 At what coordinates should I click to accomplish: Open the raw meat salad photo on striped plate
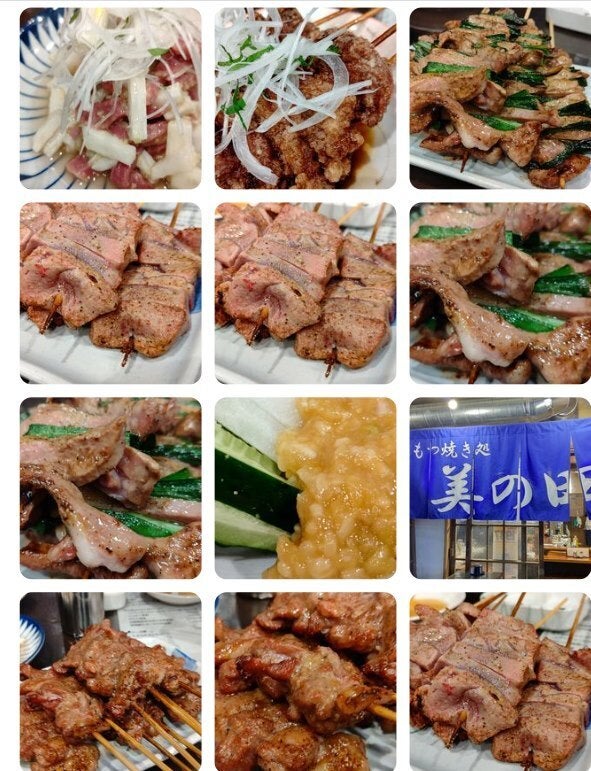tap(111, 98)
